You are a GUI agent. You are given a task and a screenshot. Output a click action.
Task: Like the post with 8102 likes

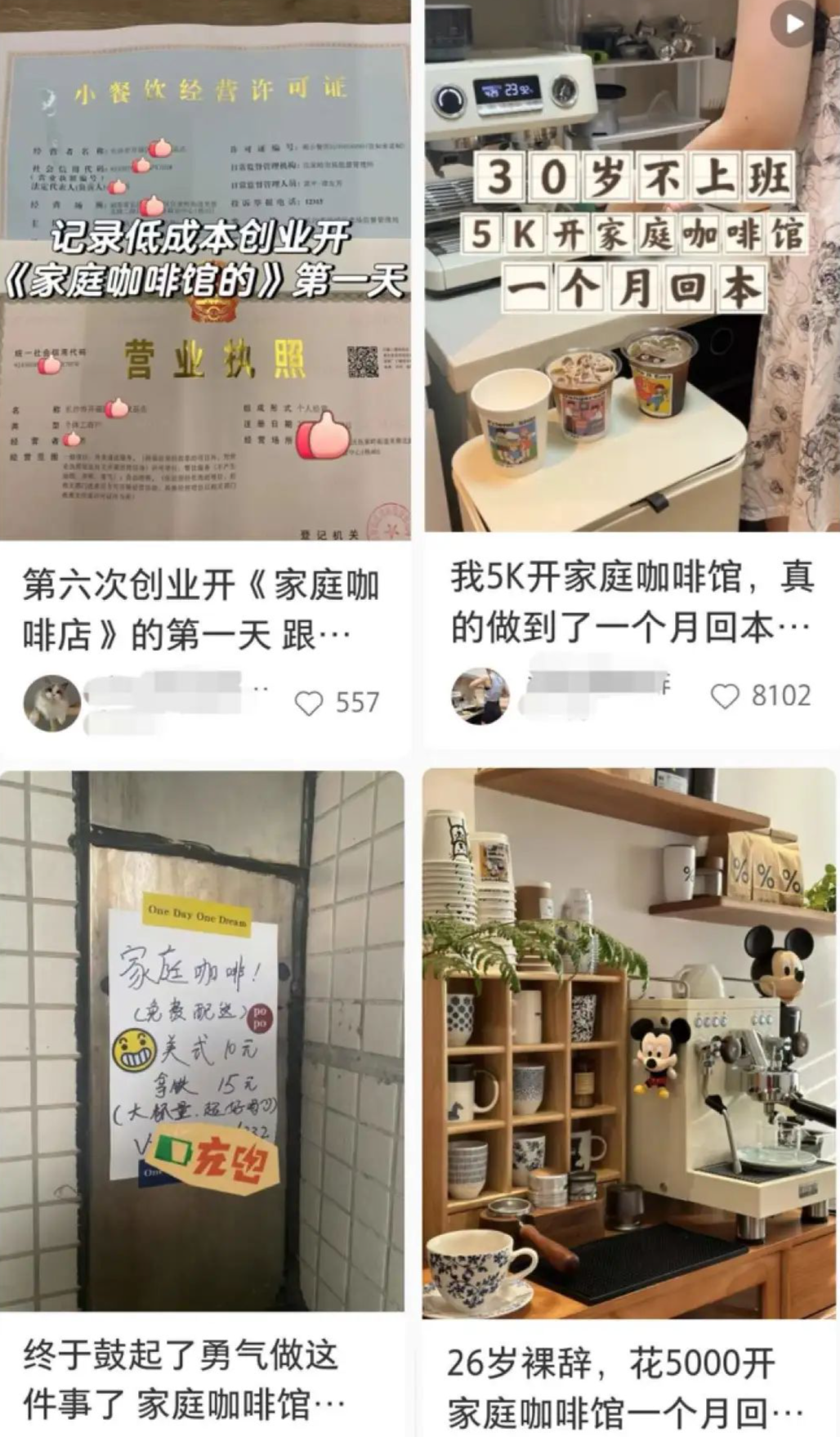point(725,696)
